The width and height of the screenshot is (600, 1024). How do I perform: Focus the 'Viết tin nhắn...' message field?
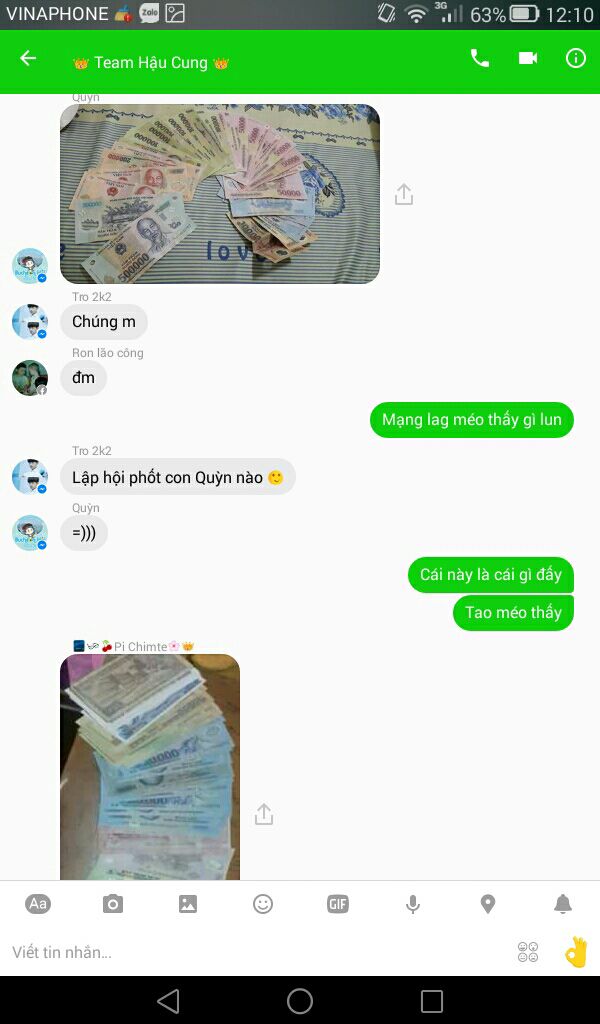coord(250,952)
